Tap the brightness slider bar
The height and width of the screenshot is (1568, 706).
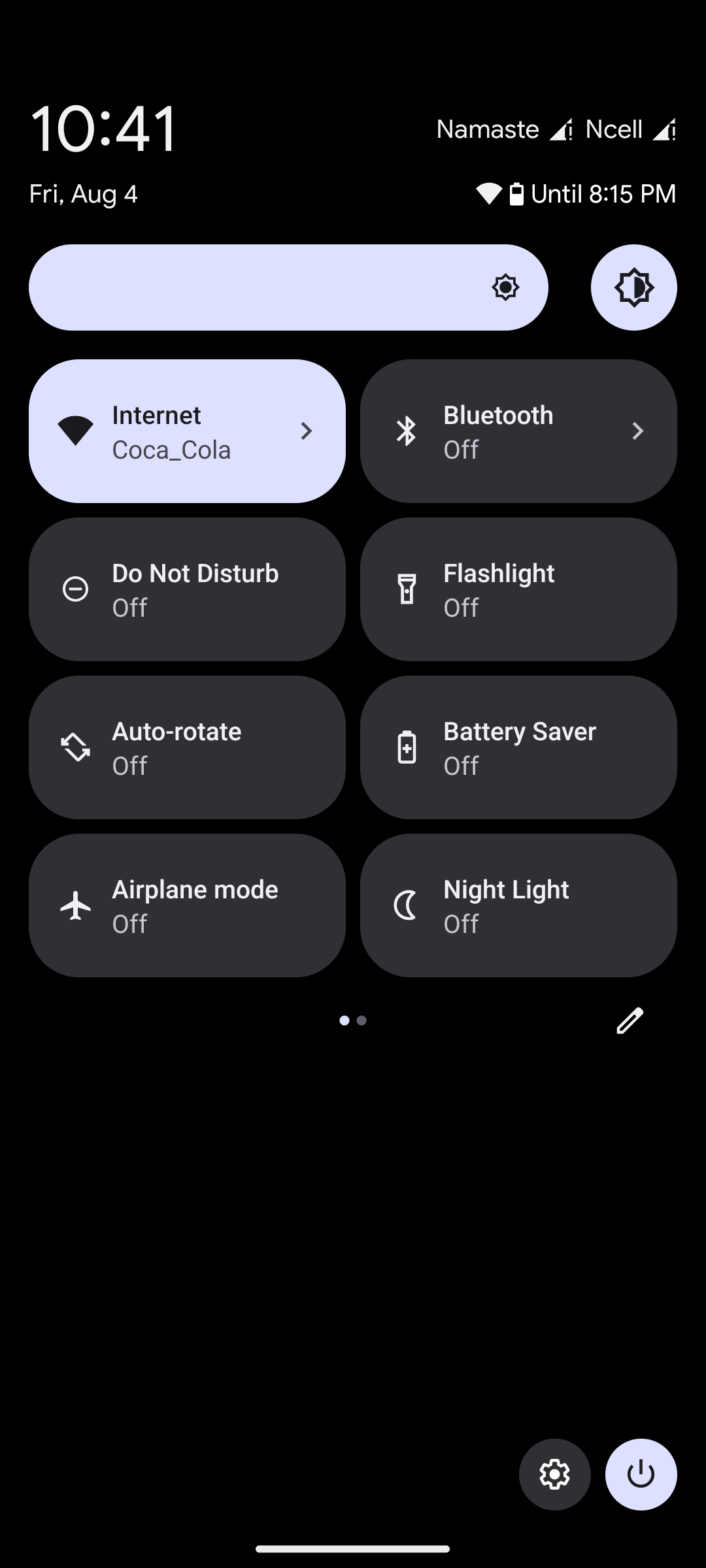point(288,287)
